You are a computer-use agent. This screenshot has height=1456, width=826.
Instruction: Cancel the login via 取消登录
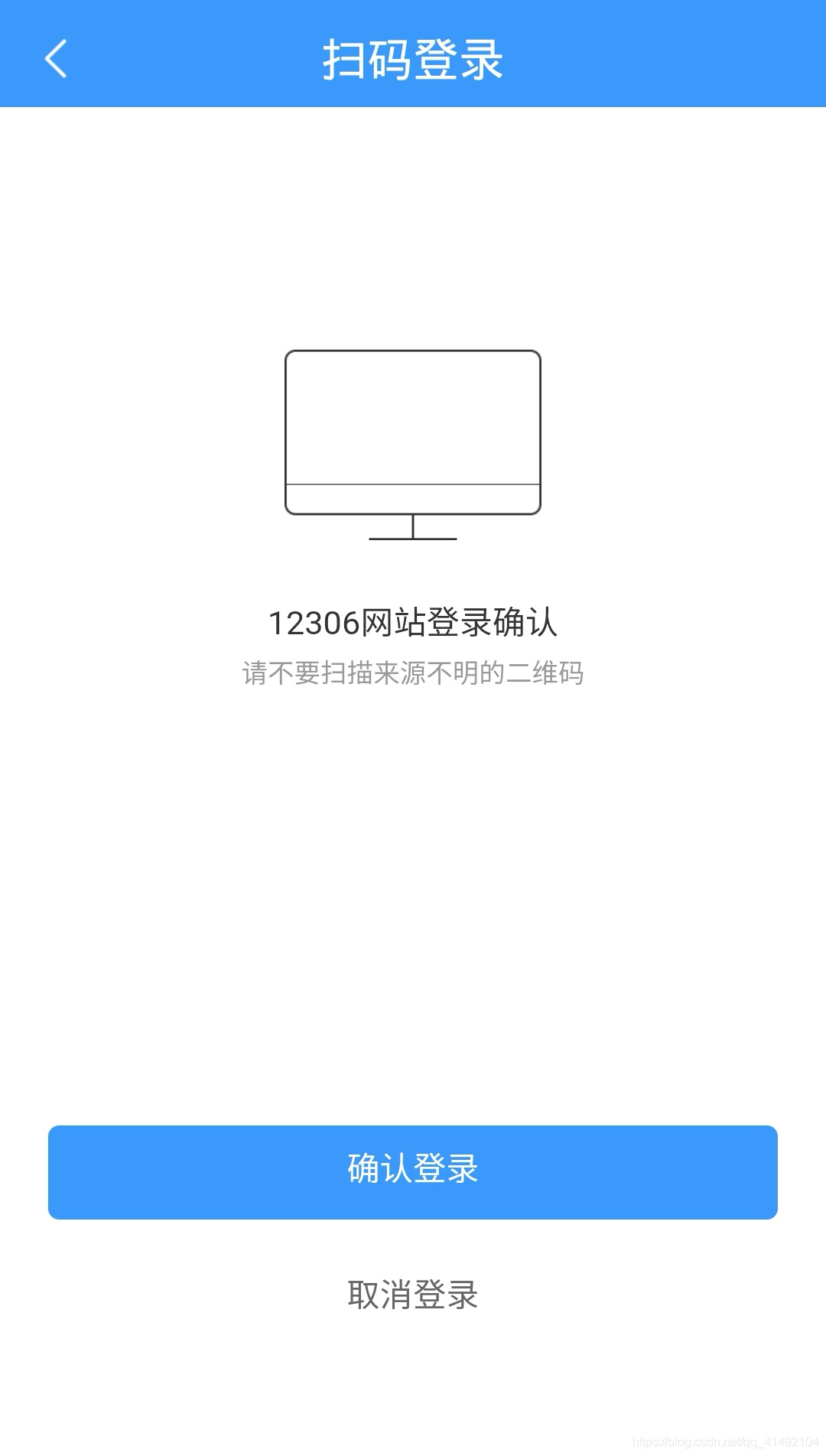pos(413,1295)
